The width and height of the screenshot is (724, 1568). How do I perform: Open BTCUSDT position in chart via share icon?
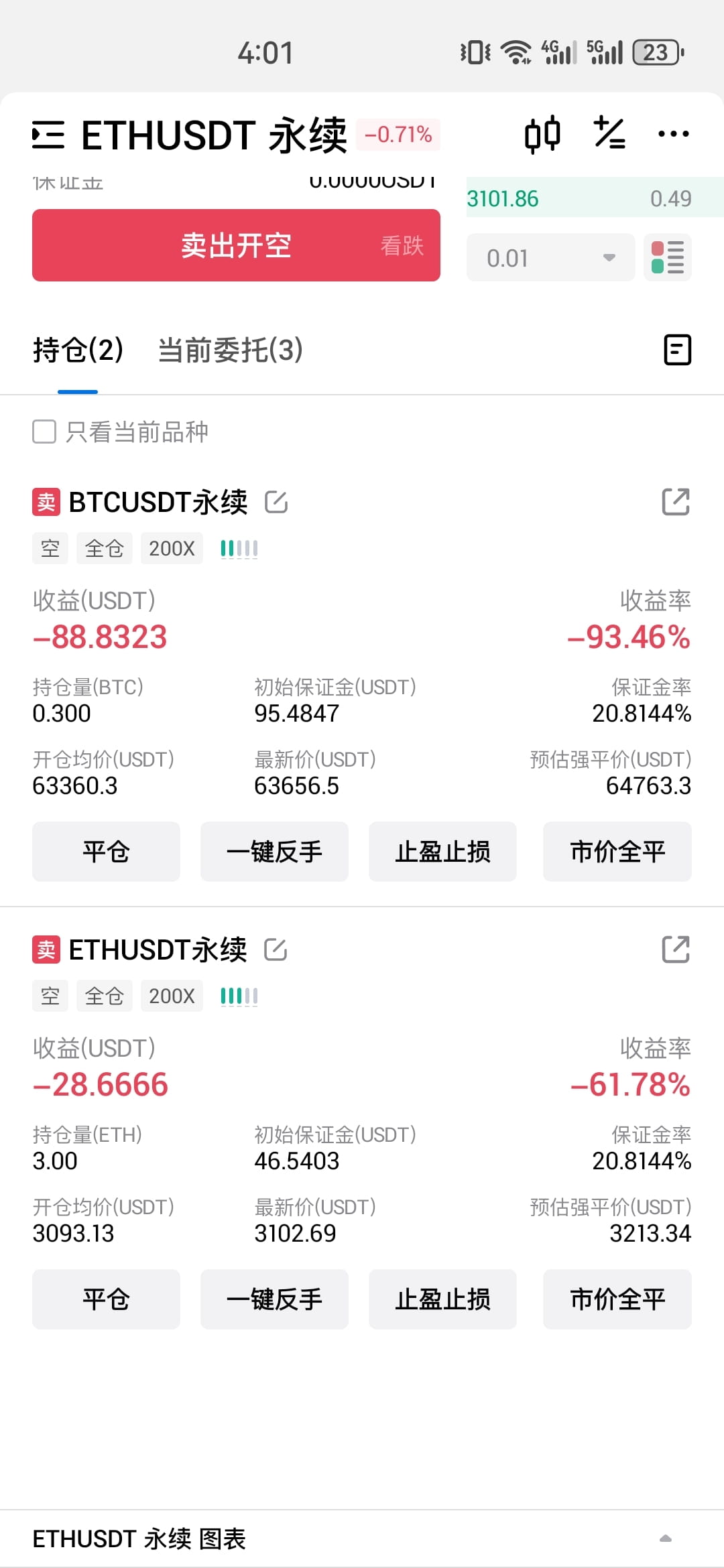coord(676,501)
